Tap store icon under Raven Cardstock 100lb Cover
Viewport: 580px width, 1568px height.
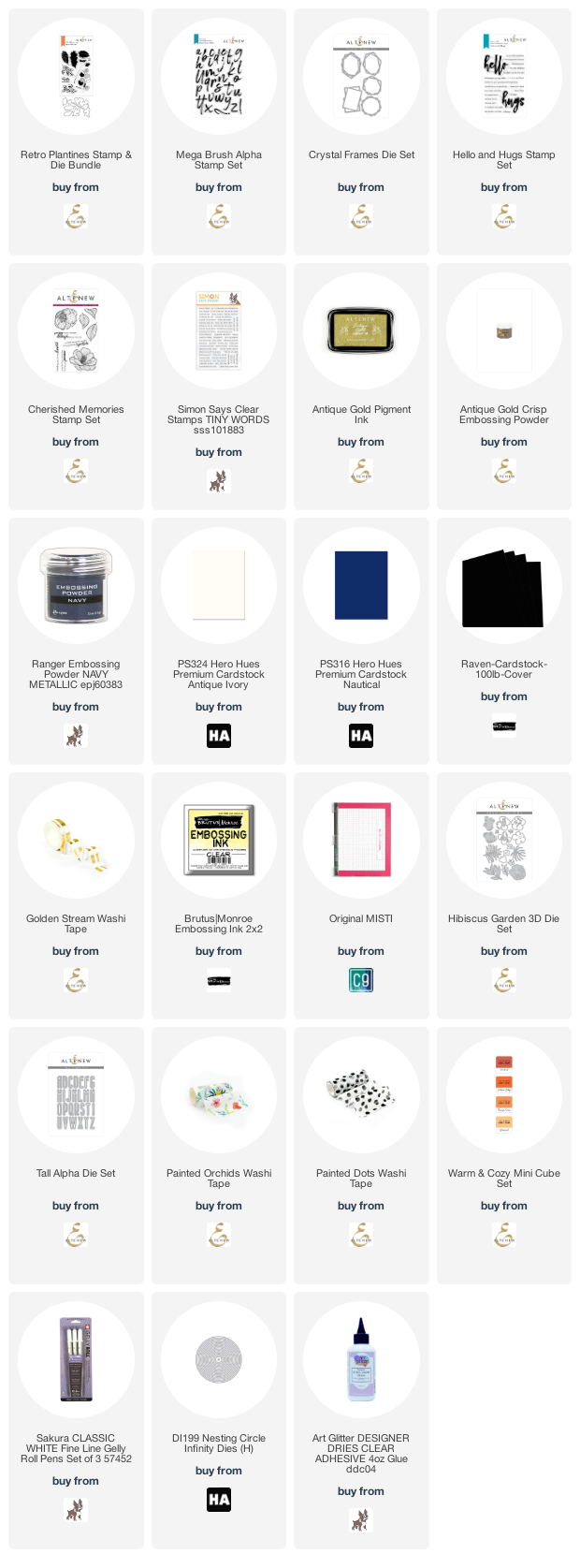coord(504,726)
